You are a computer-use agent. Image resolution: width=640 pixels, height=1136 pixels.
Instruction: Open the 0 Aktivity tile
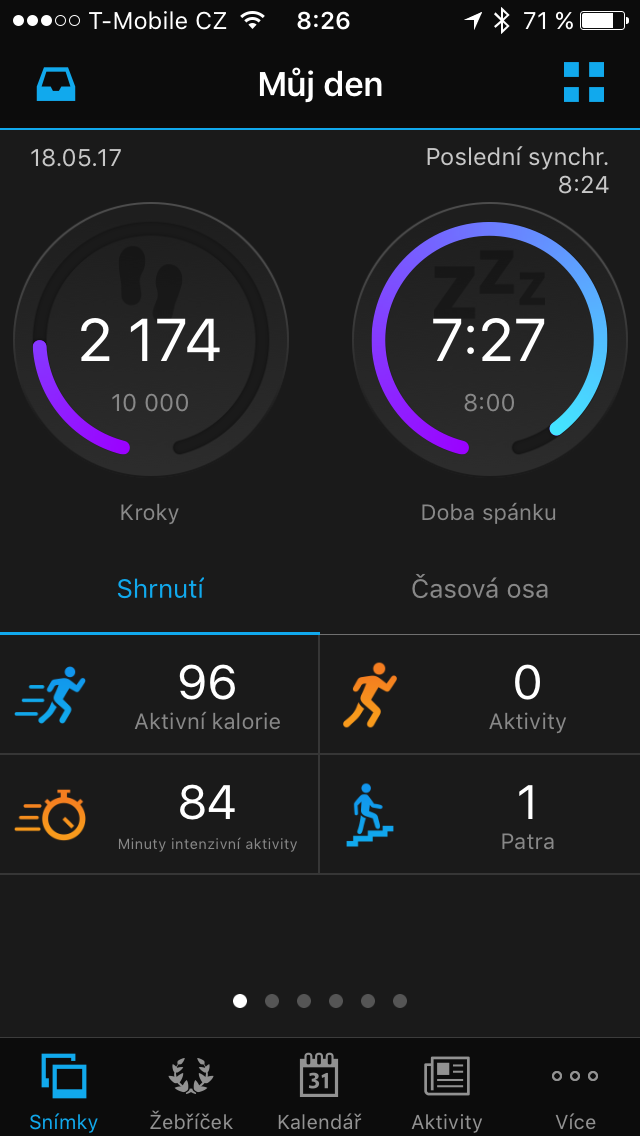480,694
